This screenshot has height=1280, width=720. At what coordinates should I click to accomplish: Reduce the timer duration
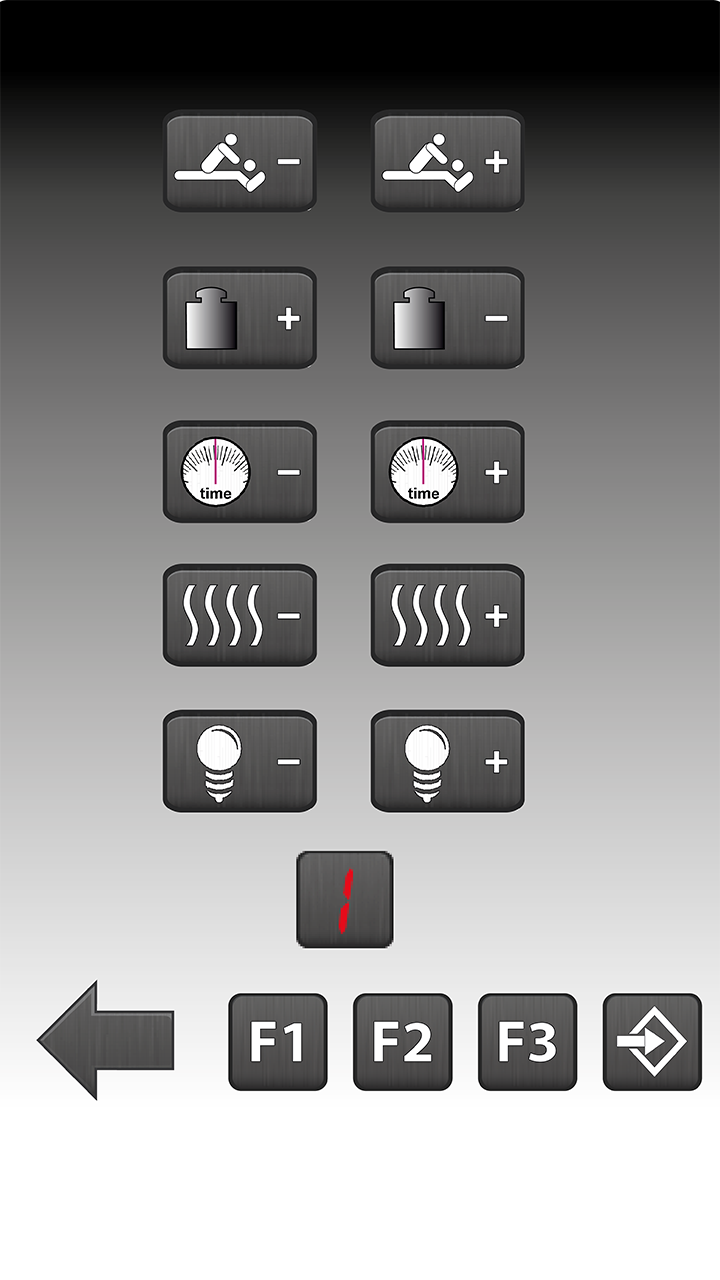[x=240, y=472]
